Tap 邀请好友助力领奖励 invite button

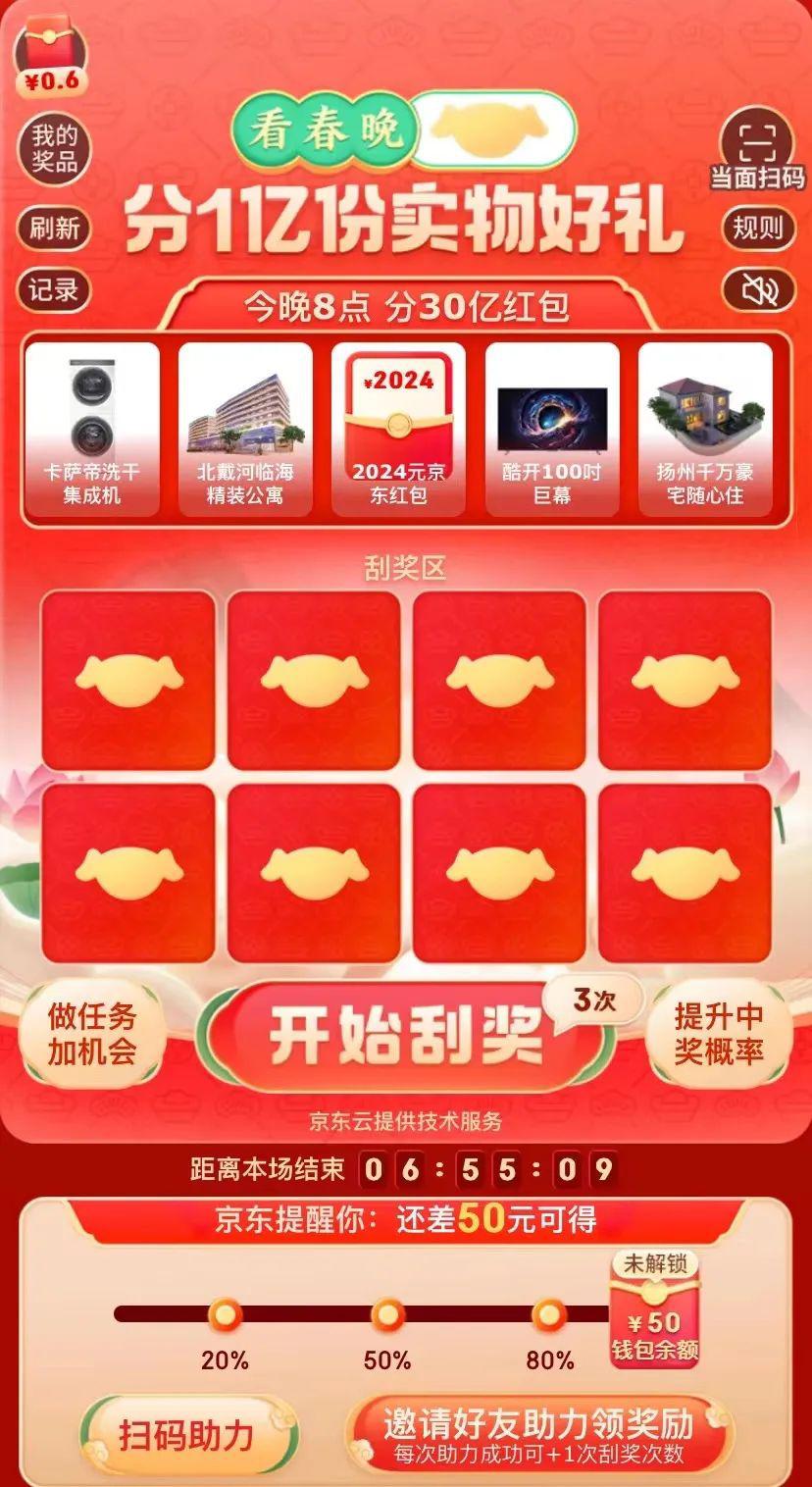pyautogui.click(x=538, y=1432)
